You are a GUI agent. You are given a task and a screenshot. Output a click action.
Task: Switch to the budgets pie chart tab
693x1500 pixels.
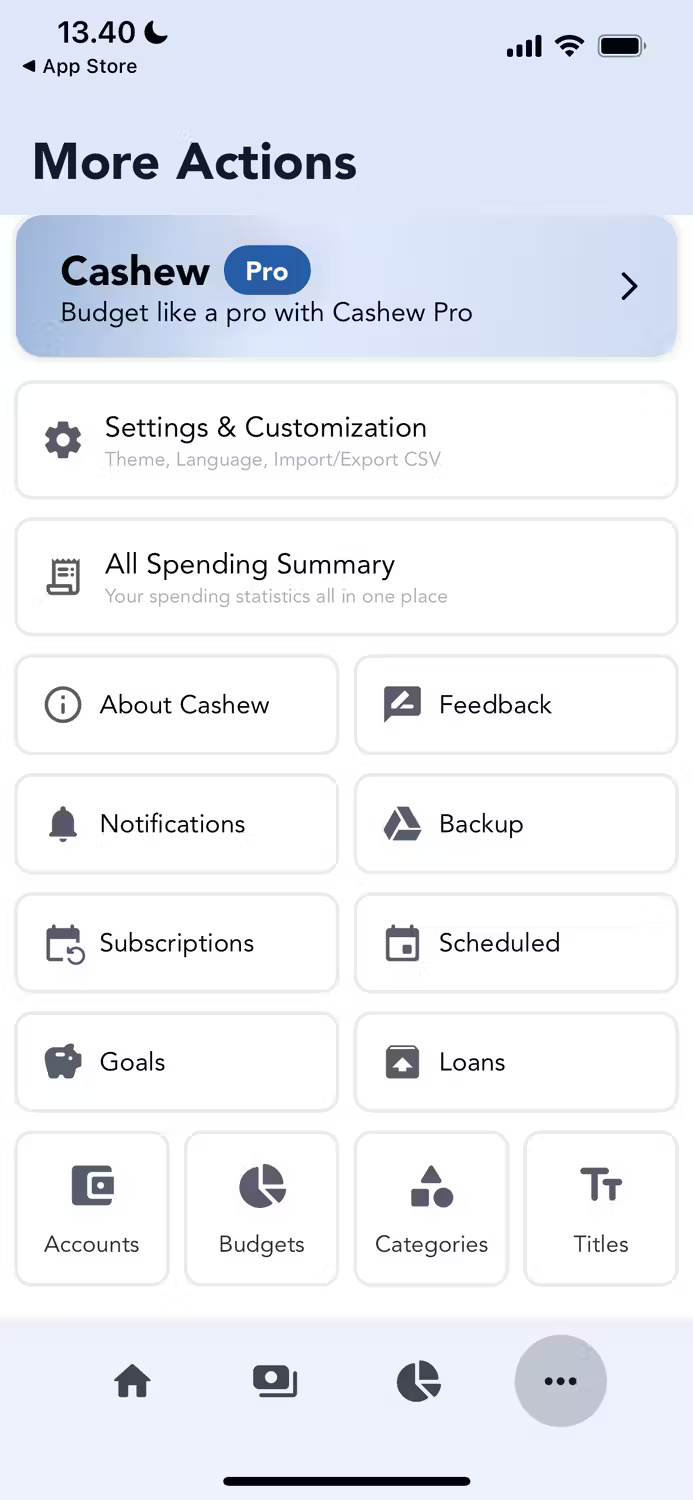pos(418,1382)
